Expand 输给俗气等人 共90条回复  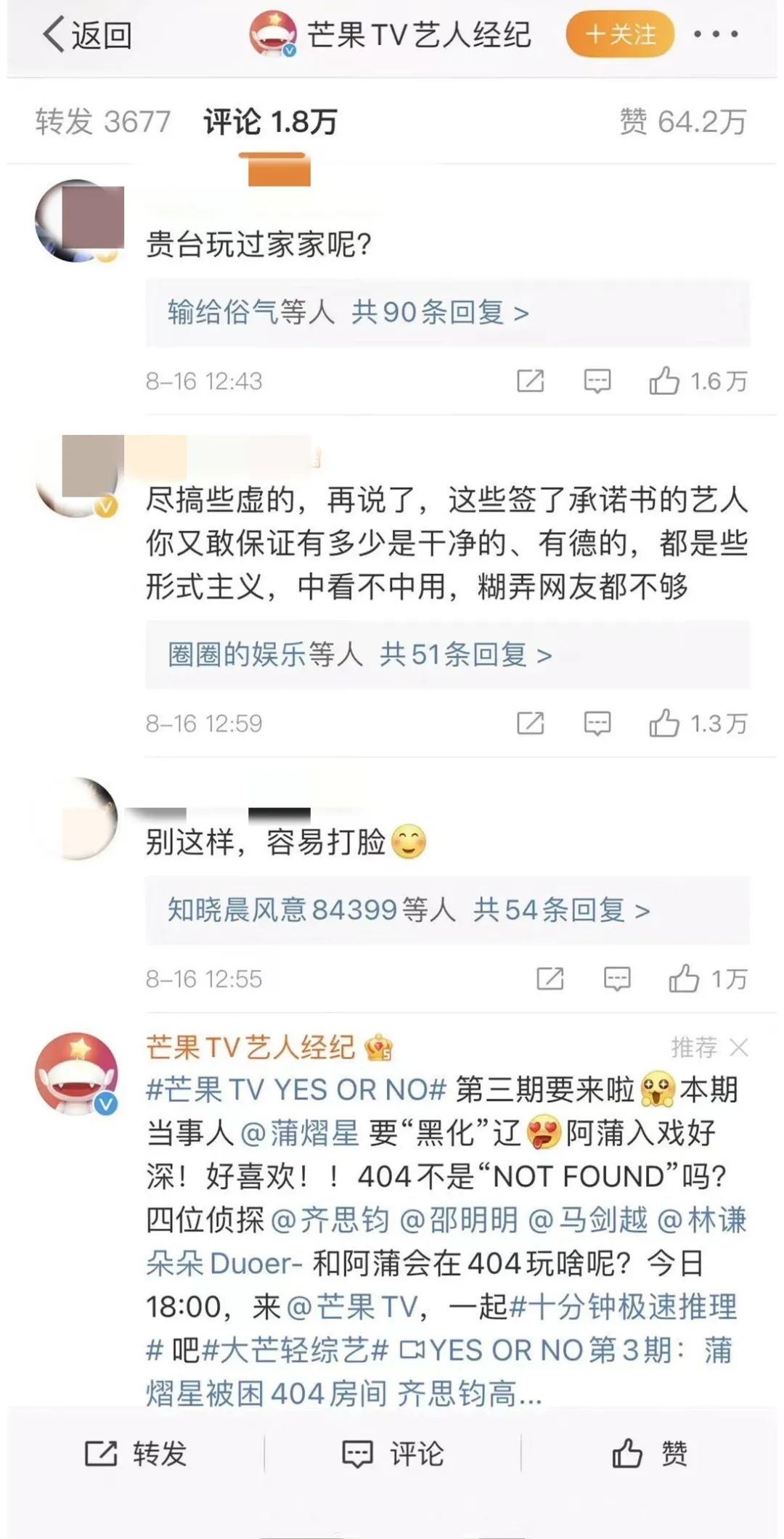click(x=348, y=313)
